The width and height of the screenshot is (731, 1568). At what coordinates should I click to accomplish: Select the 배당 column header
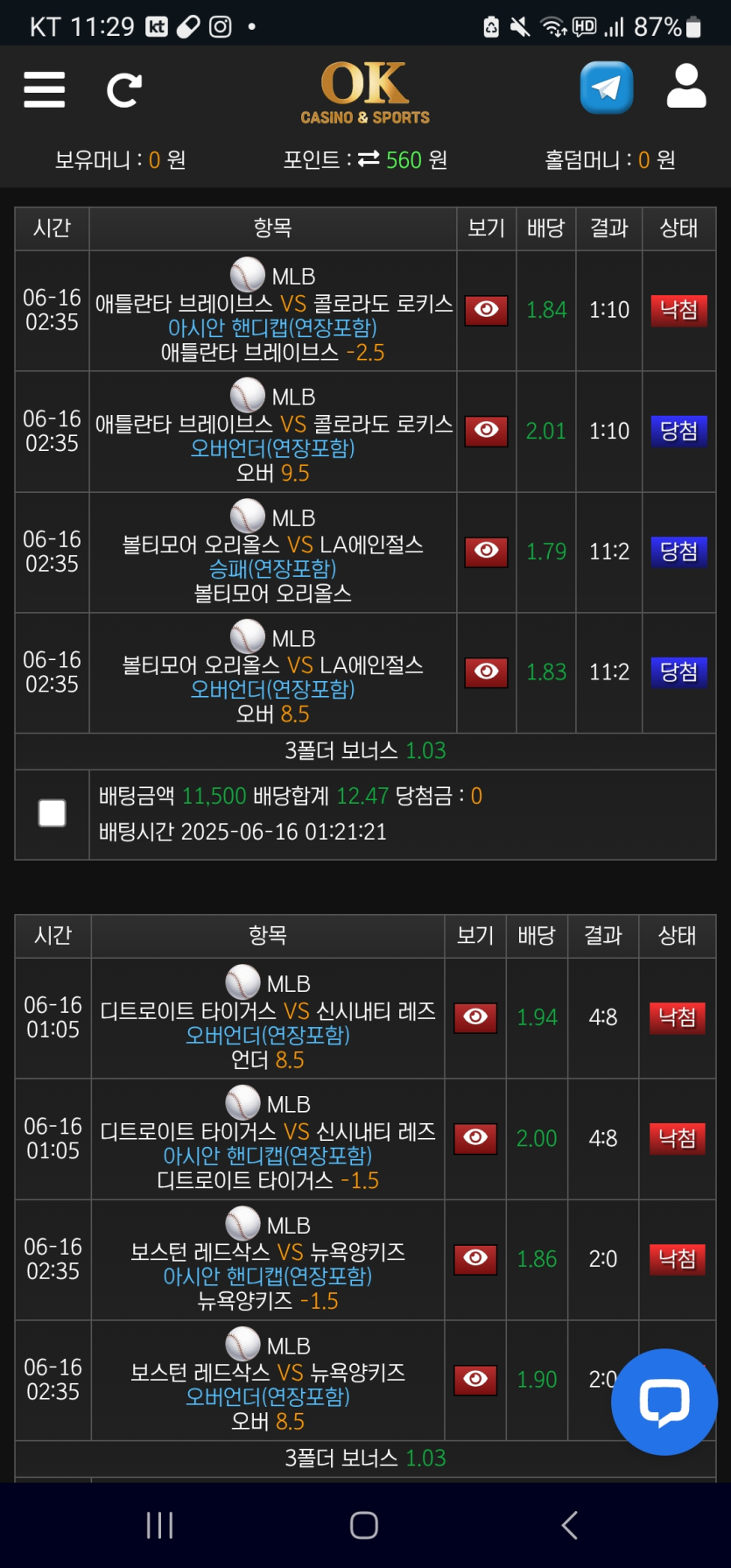(x=545, y=229)
